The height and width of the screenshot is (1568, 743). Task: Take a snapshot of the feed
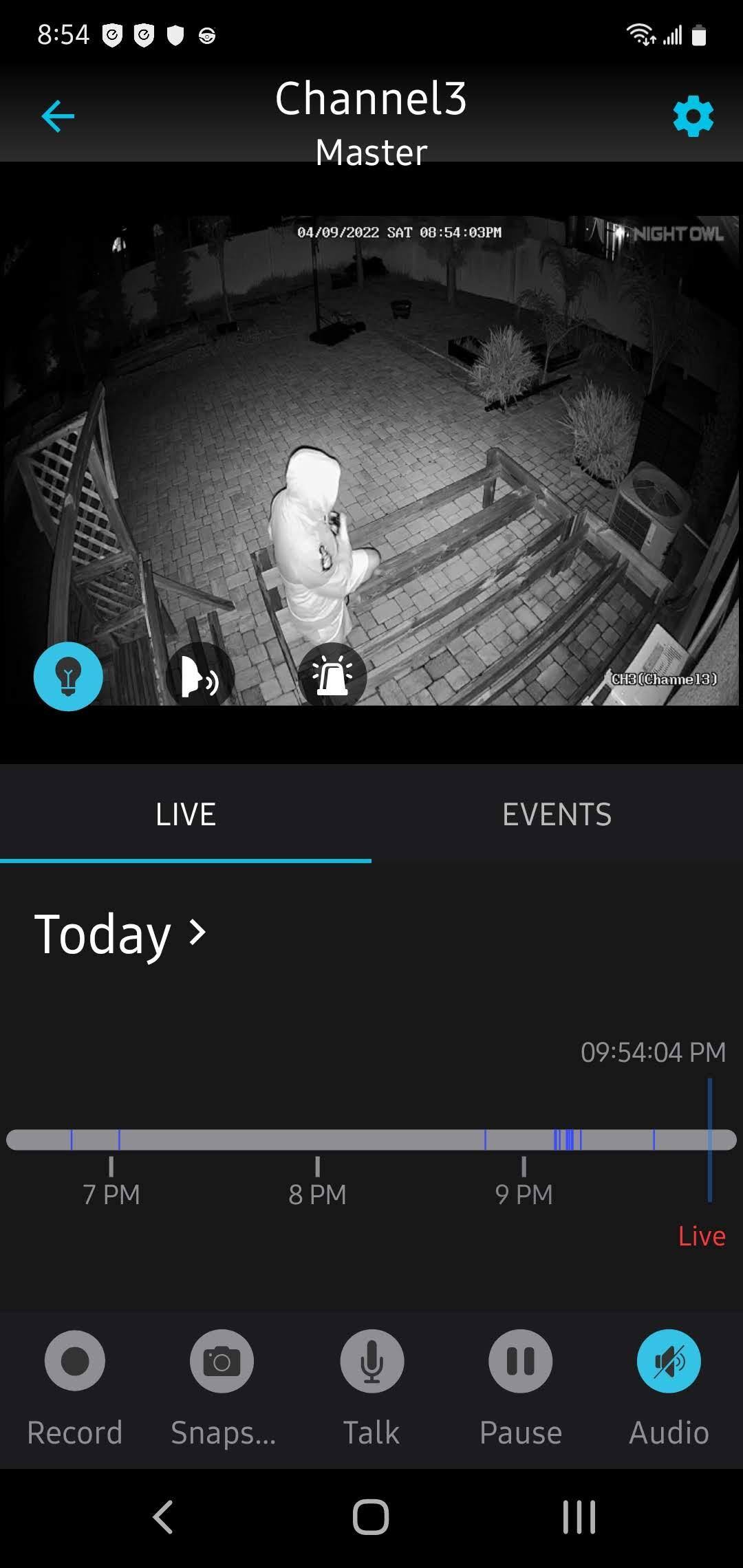(222, 1361)
